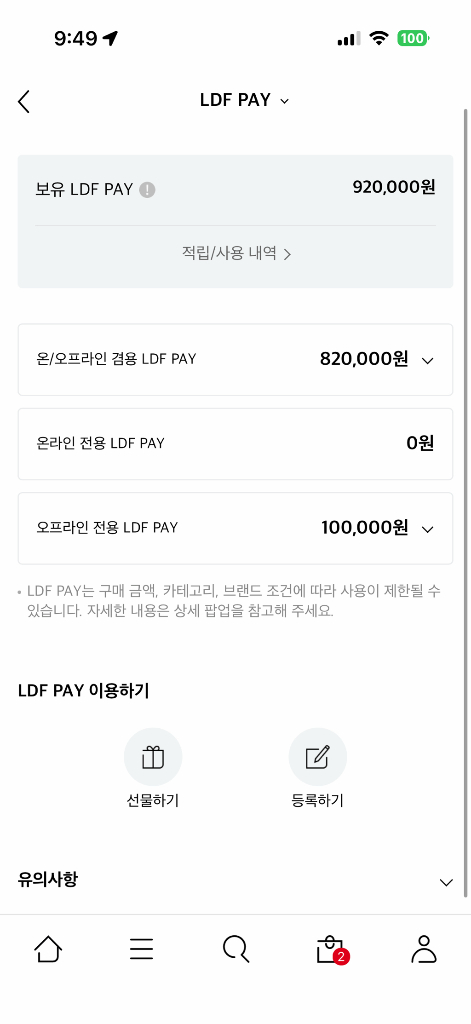Screen dimensions: 471x1024
Task: Expand 오프라인 전용 LDF PAY details
Action: tap(235, 528)
